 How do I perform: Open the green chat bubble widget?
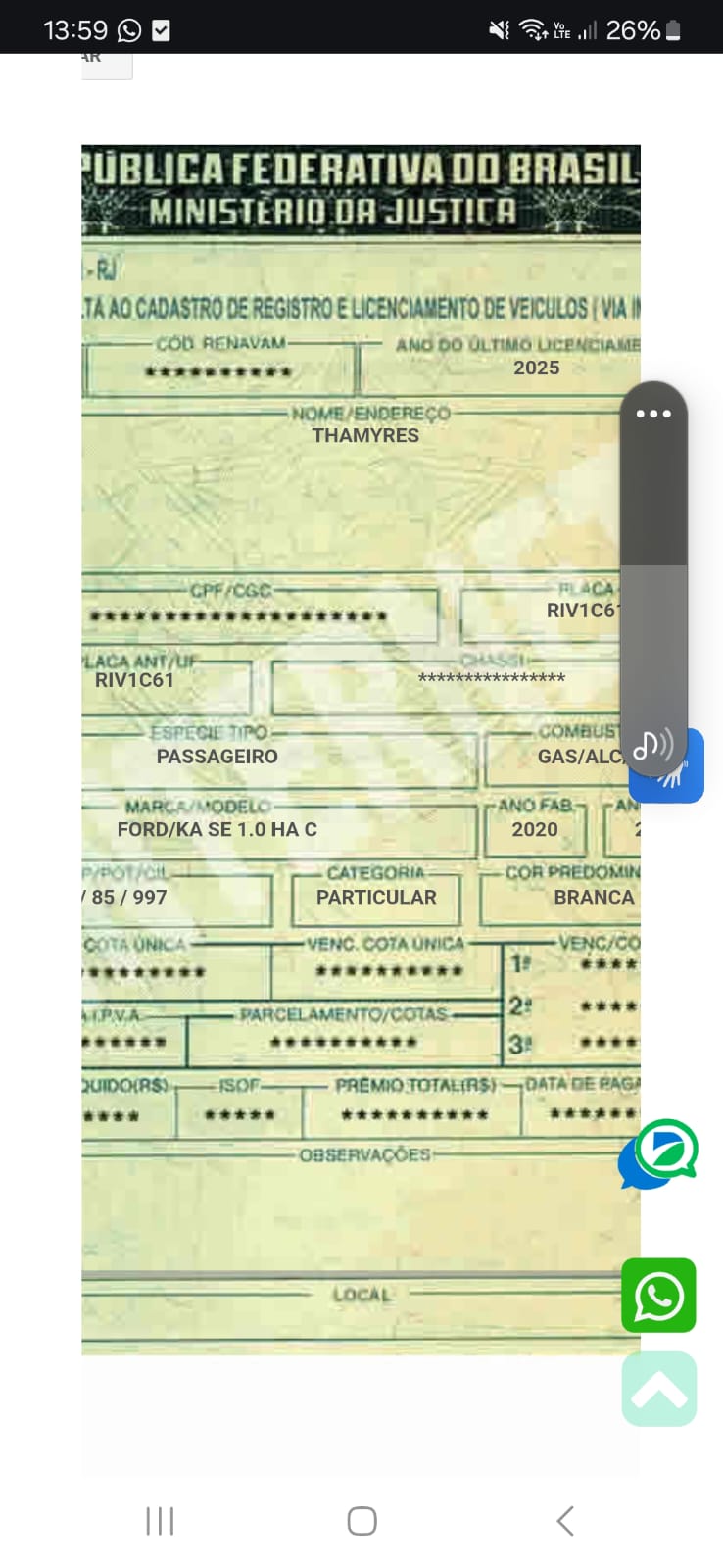click(x=659, y=1153)
